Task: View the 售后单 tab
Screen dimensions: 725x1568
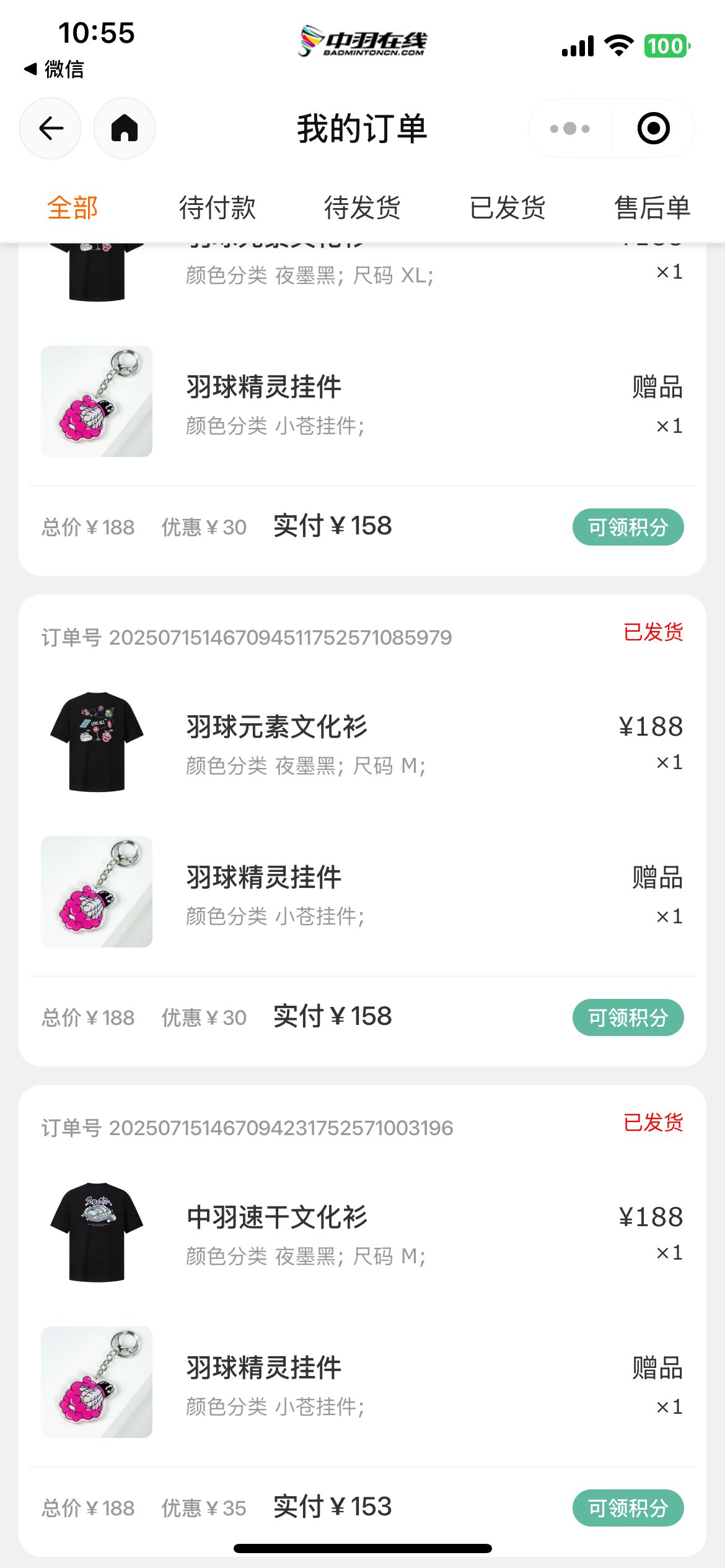Action: tap(652, 207)
